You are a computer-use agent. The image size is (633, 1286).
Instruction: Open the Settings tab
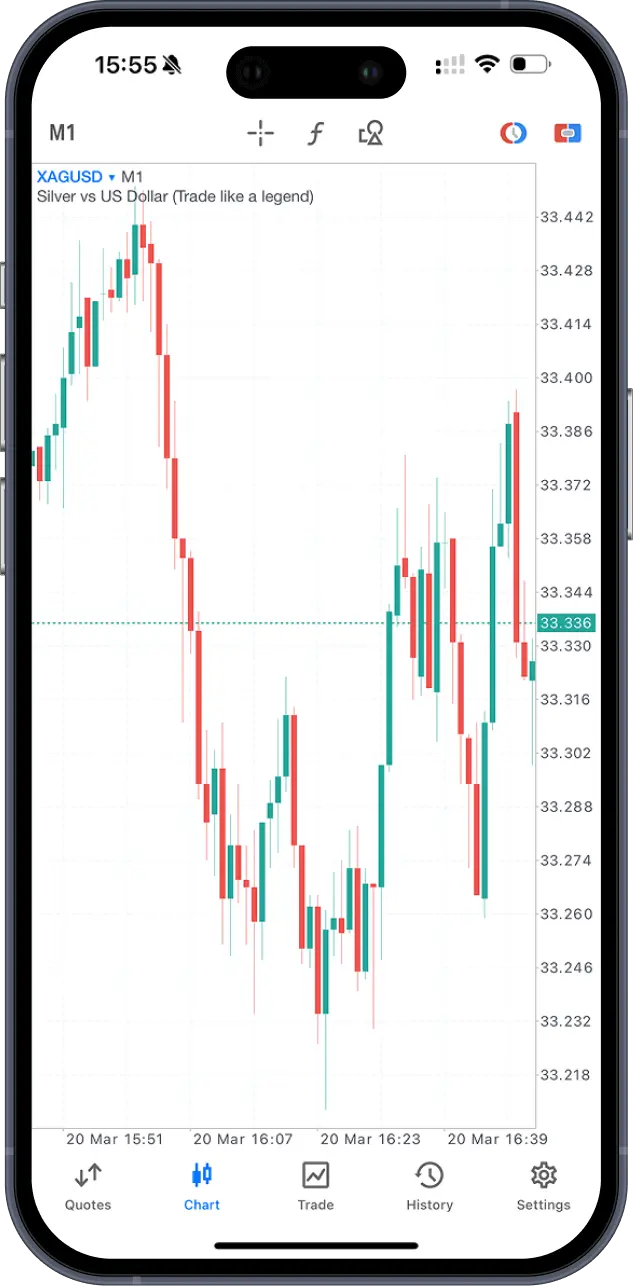[x=543, y=1186]
